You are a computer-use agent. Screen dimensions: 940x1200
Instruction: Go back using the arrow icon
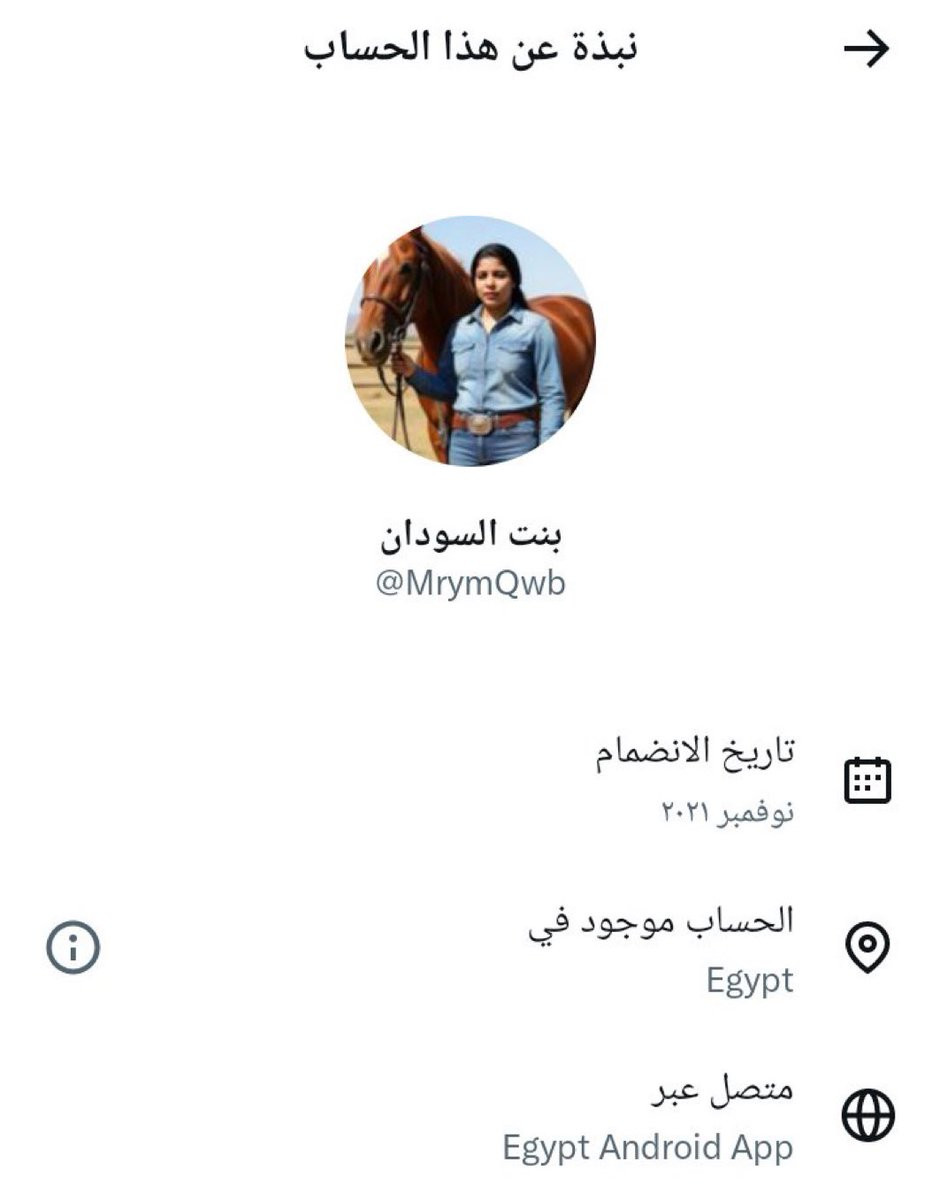pyautogui.click(x=866, y=49)
